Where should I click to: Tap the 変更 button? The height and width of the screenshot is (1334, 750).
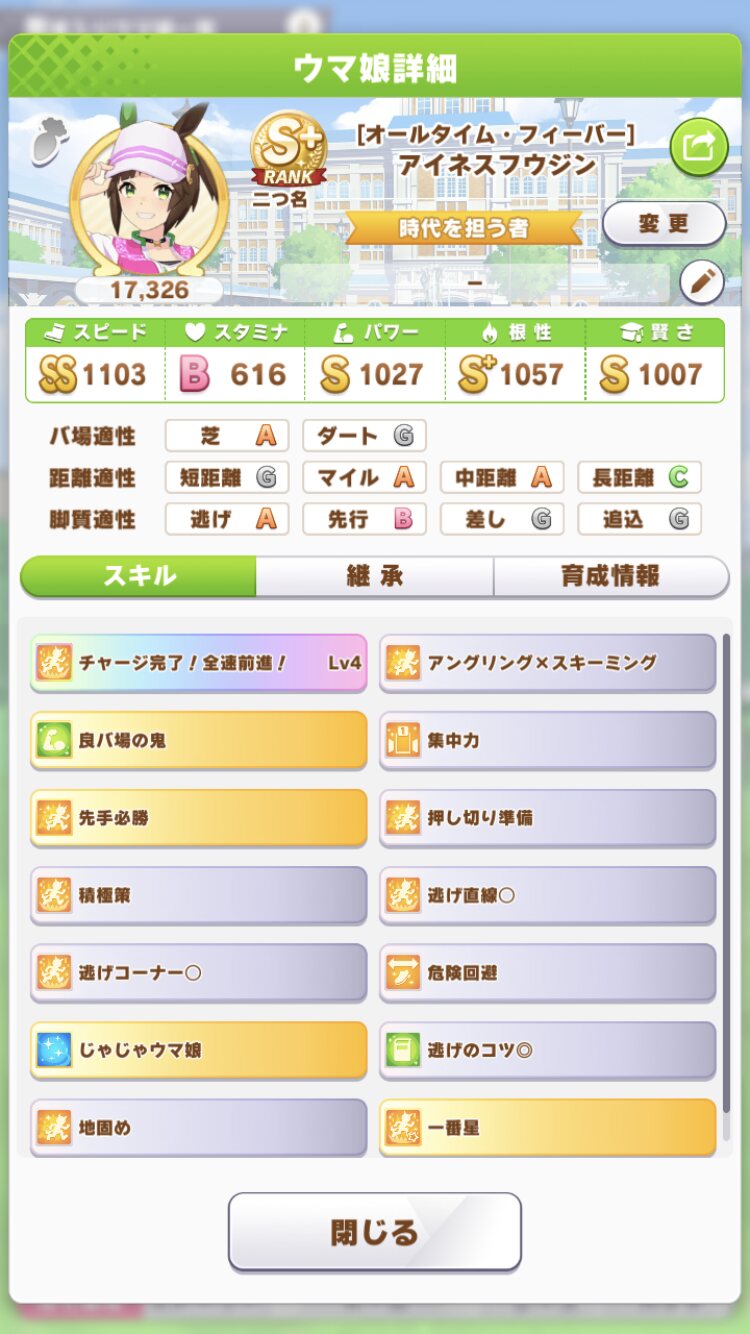click(664, 223)
